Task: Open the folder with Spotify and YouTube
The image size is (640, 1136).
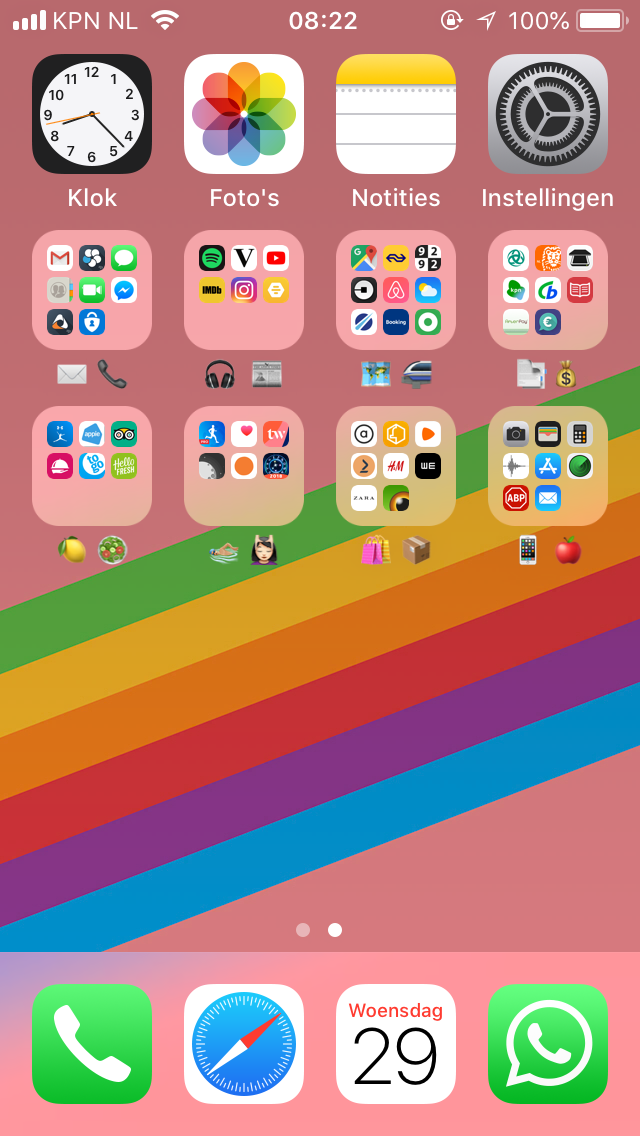Action: pyautogui.click(x=244, y=290)
